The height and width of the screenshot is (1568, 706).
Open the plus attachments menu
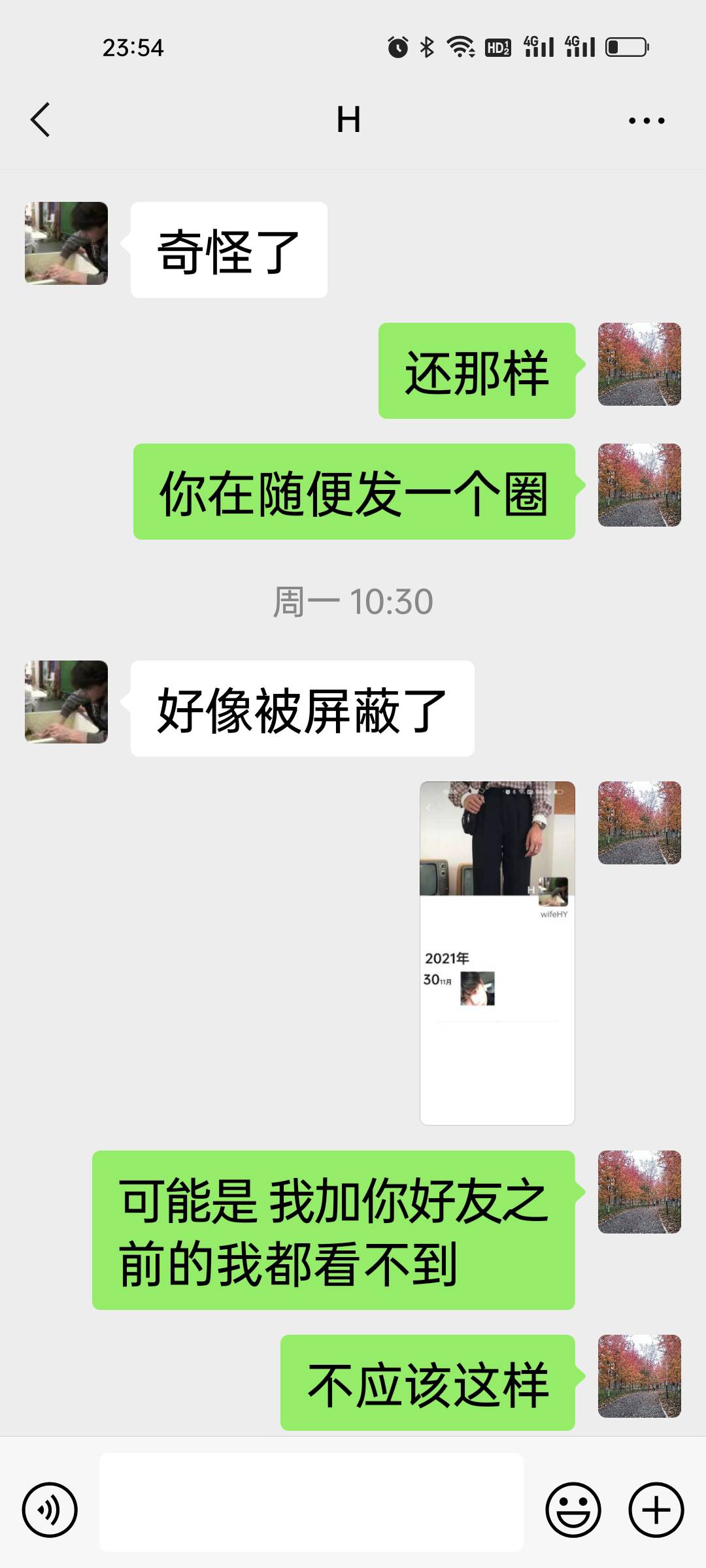click(x=656, y=1510)
